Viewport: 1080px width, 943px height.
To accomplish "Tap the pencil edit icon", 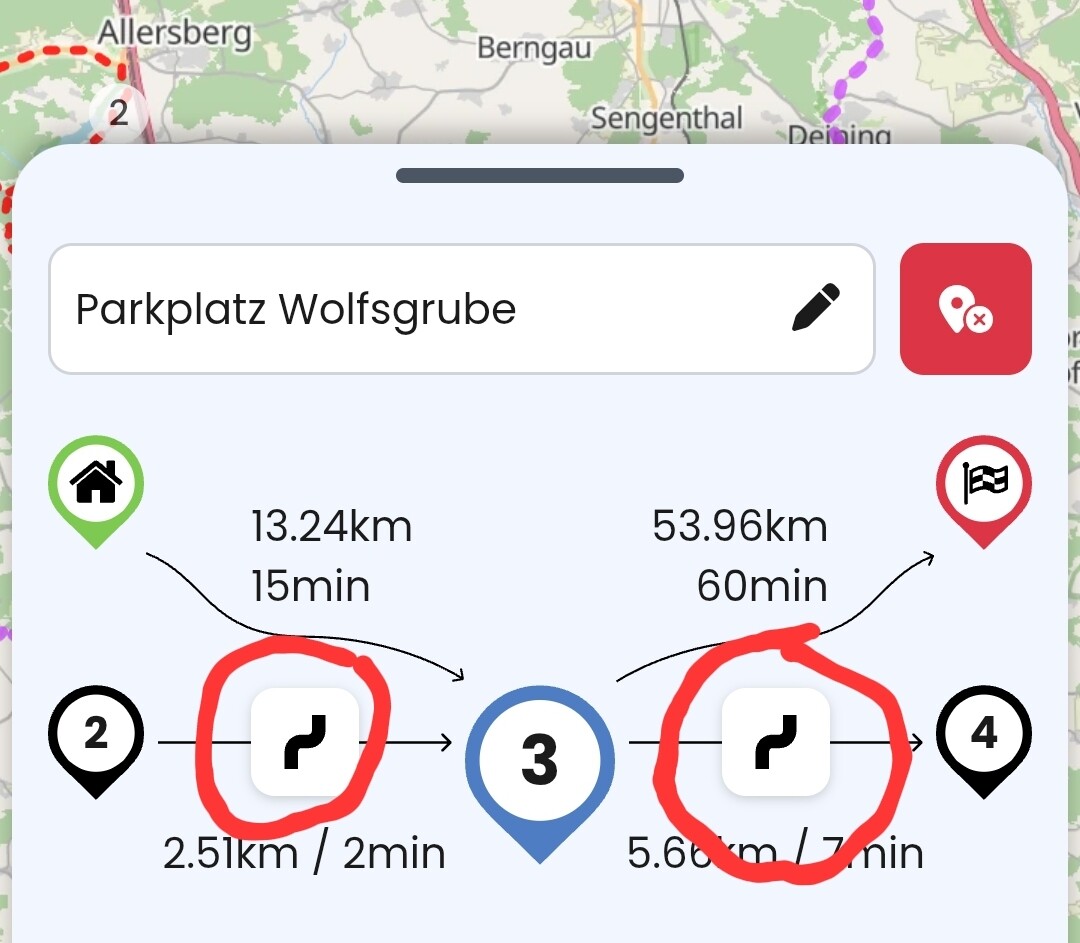I will tap(815, 308).
